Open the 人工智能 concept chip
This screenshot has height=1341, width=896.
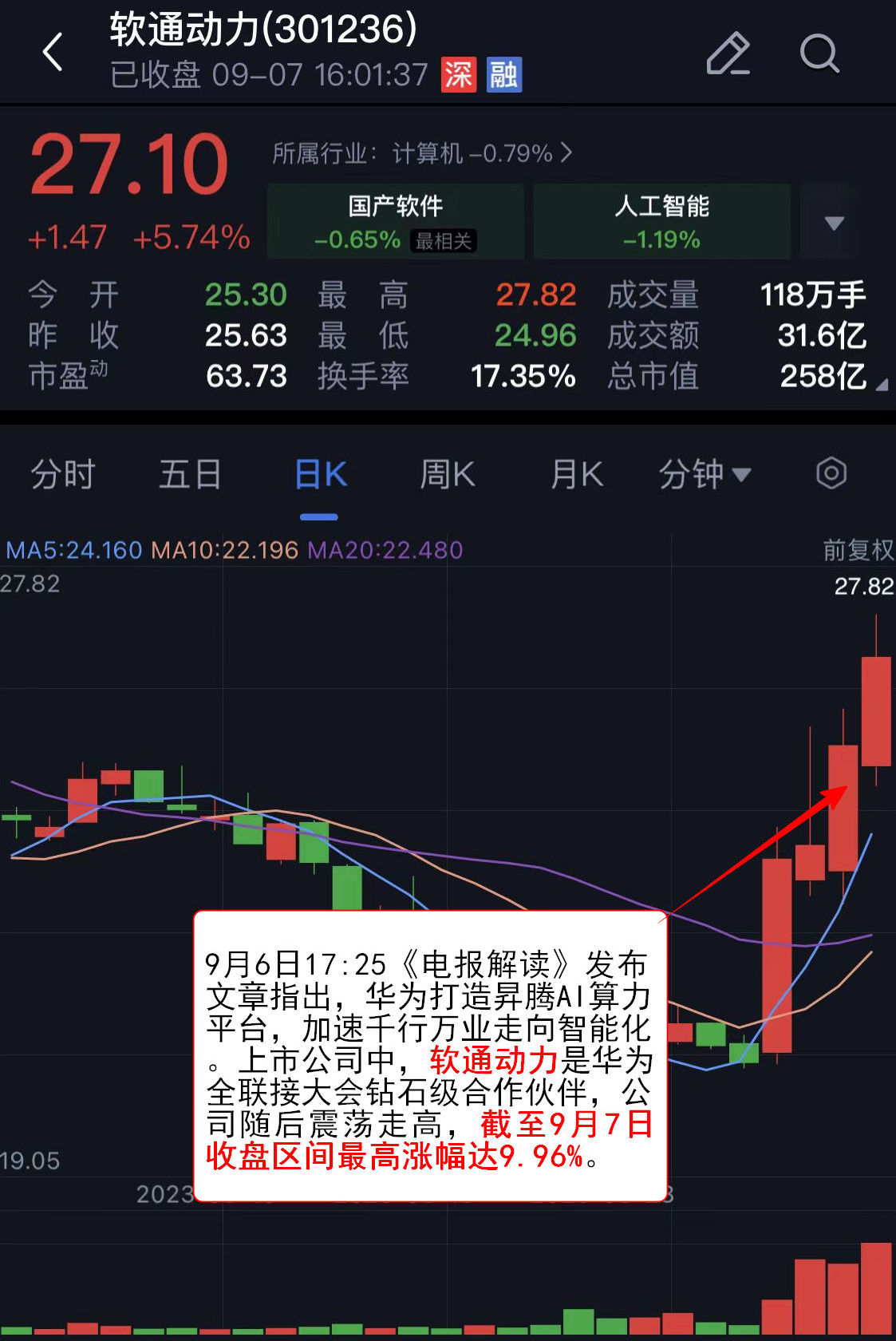661,221
